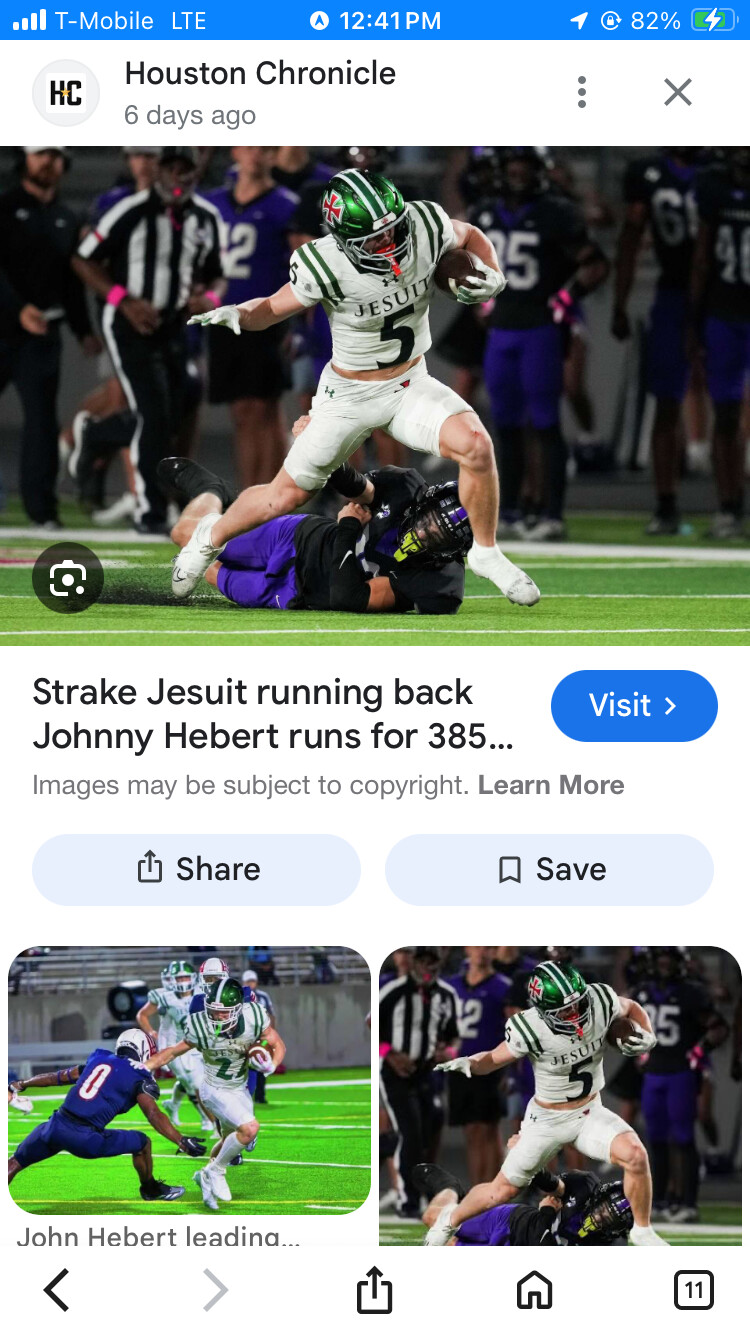Save this image to collections
This screenshot has height=1334, width=750.
coord(549,869)
